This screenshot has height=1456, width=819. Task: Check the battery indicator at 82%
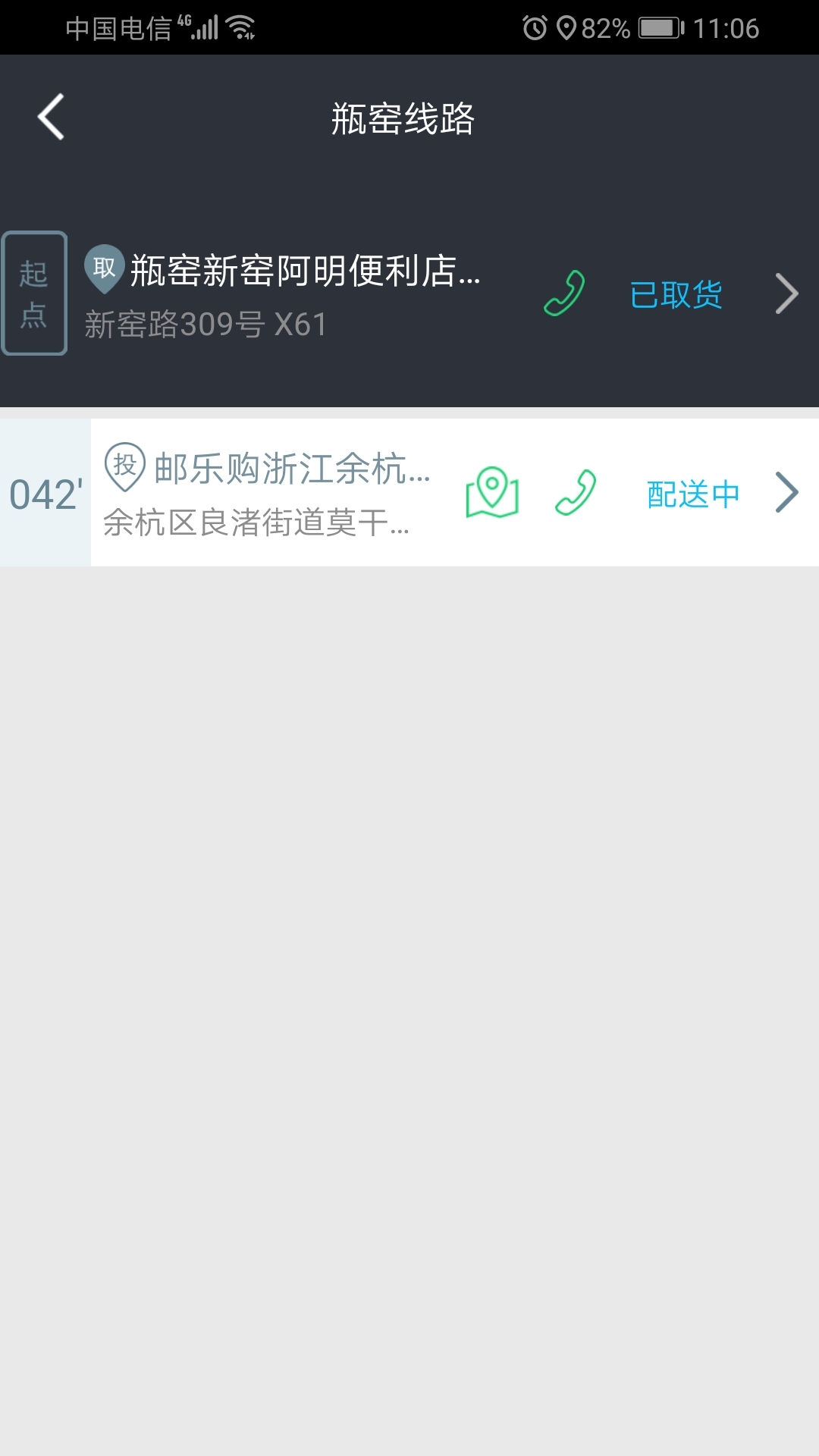657,25
